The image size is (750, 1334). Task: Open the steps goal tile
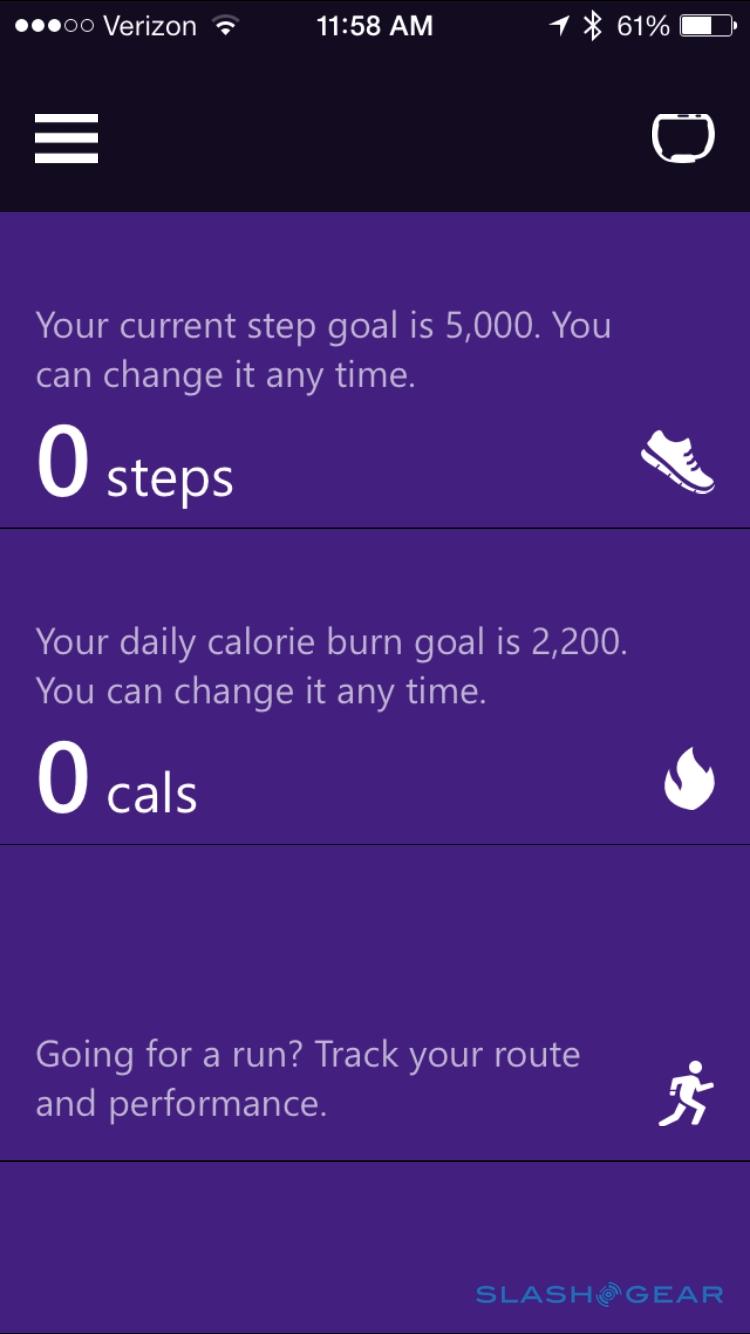click(375, 400)
